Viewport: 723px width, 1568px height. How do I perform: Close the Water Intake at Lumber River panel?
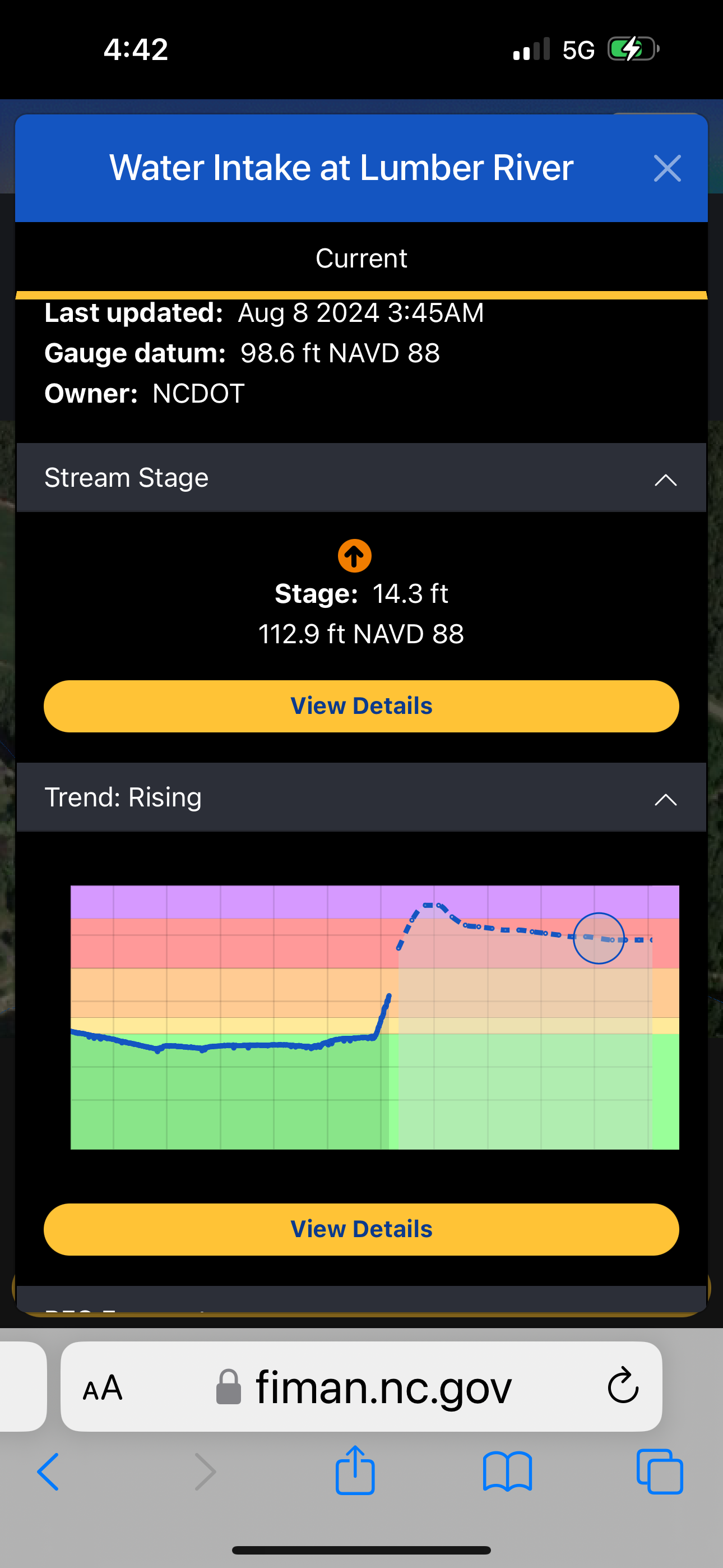[x=666, y=168]
